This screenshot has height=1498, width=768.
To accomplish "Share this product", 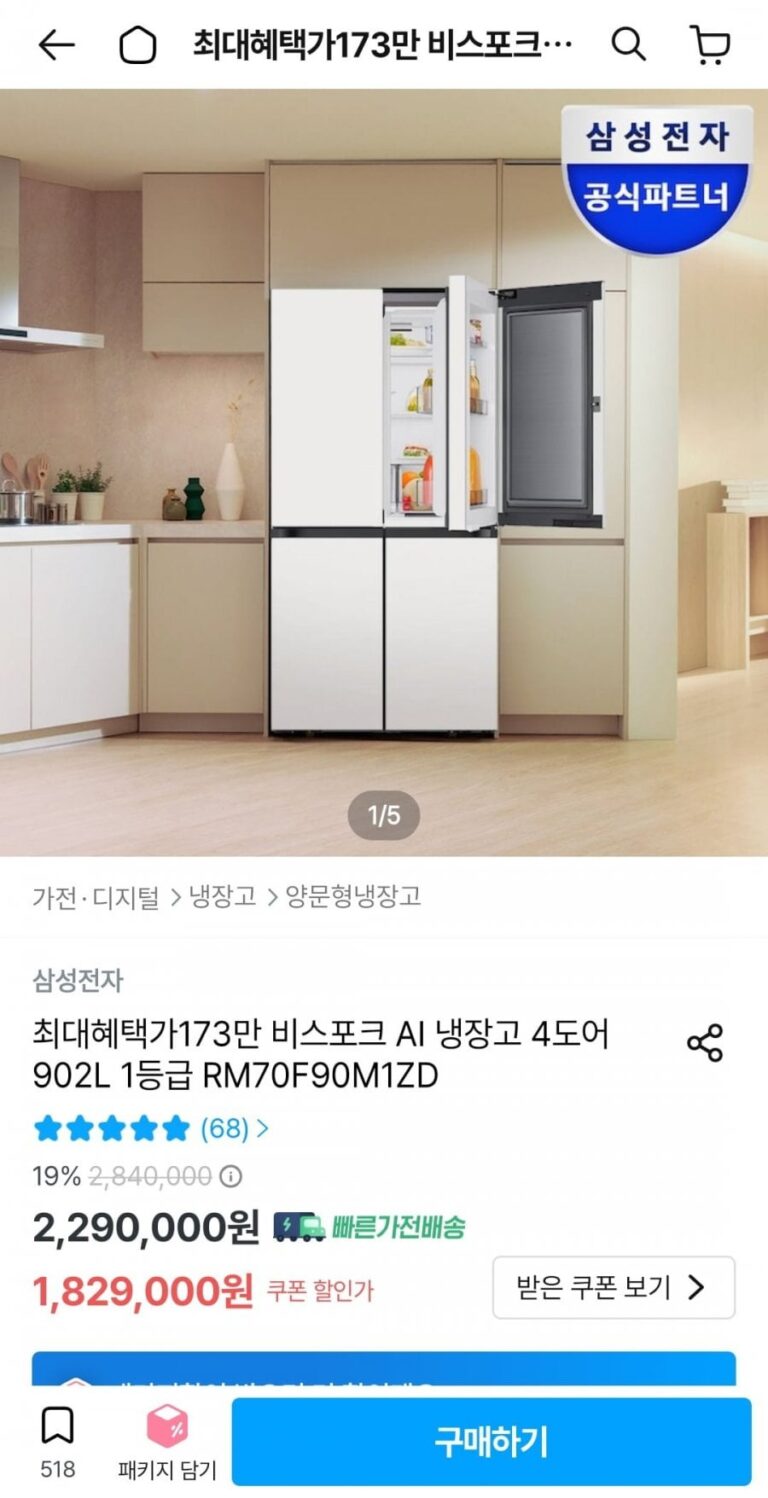I will coord(704,1043).
